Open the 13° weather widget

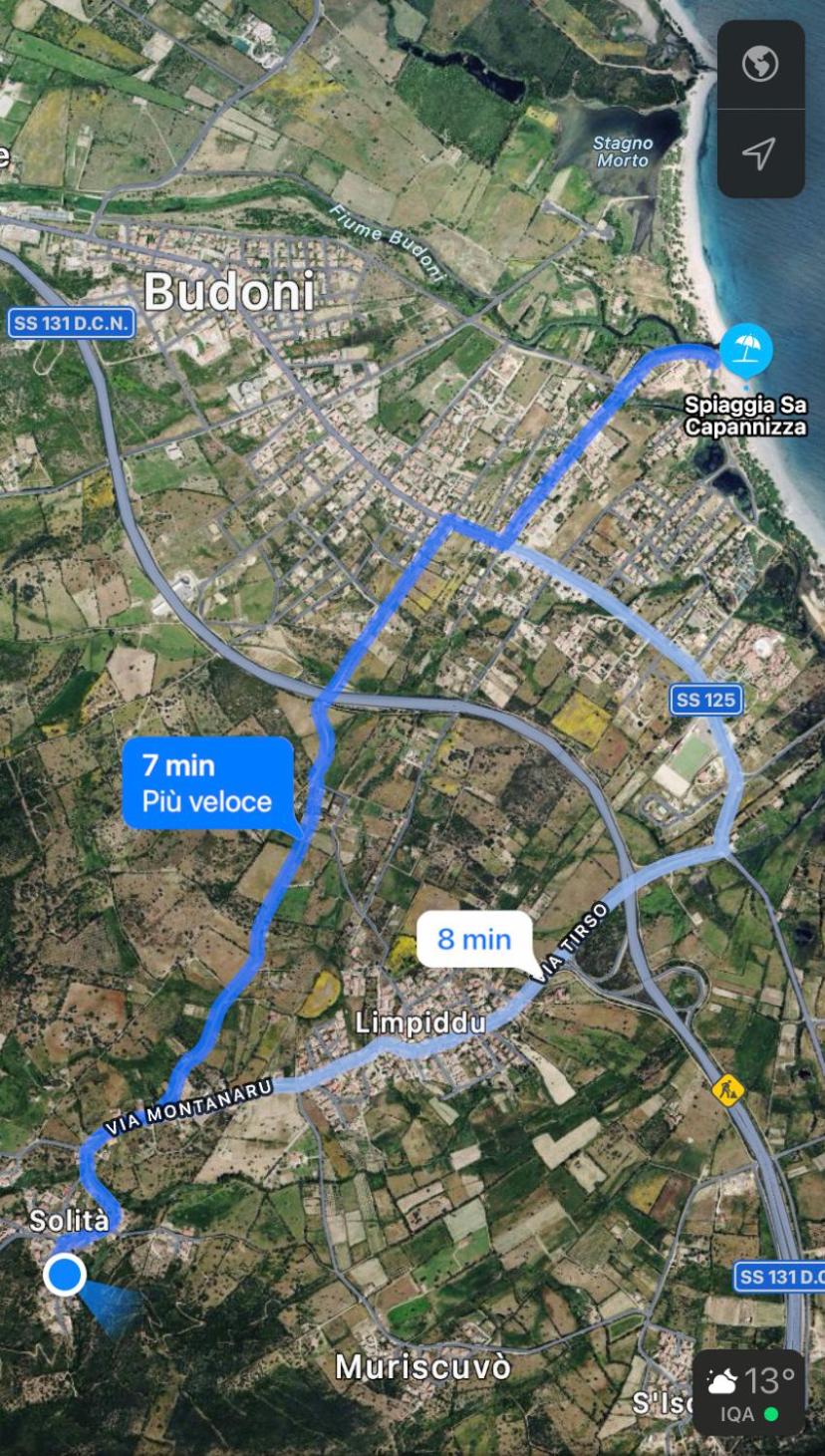point(749,1392)
